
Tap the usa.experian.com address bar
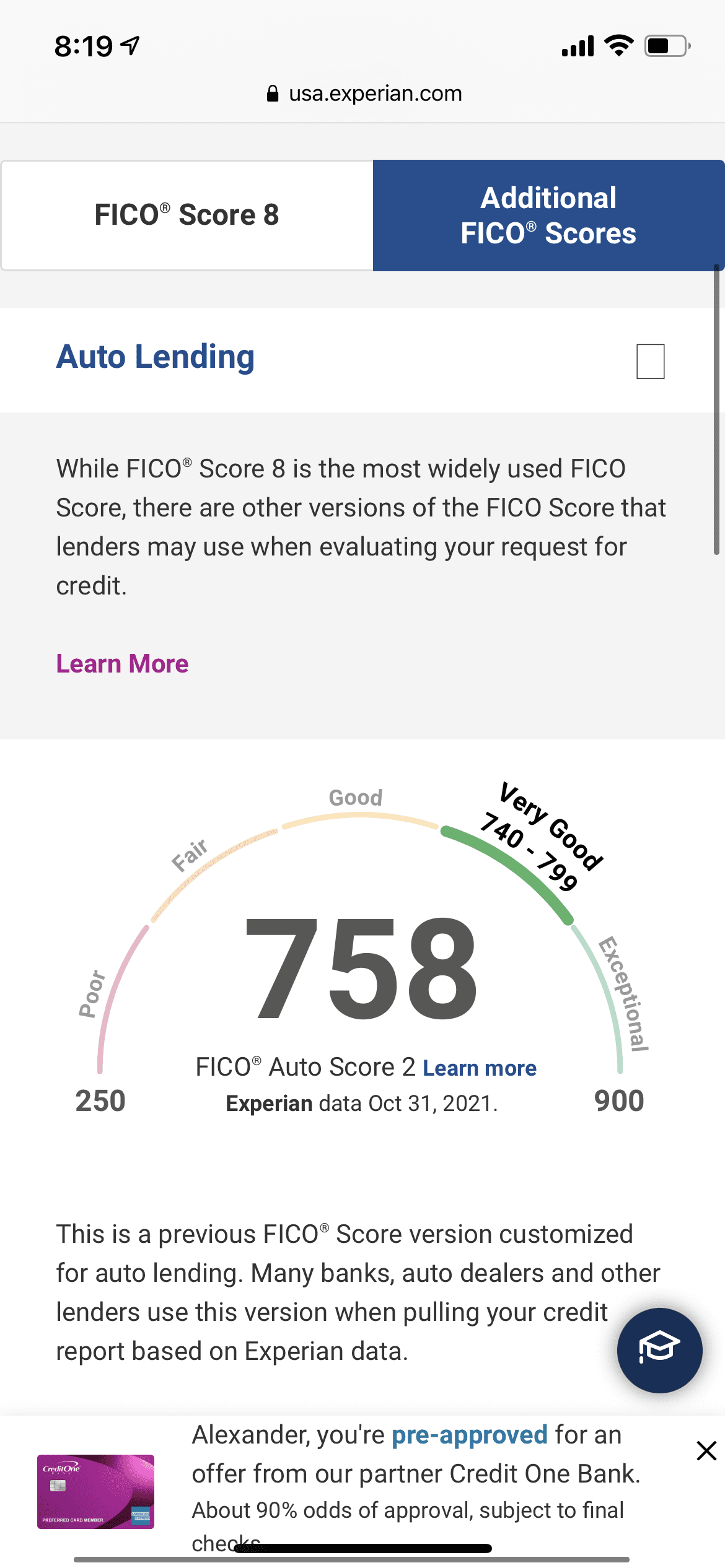click(x=364, y=94)
